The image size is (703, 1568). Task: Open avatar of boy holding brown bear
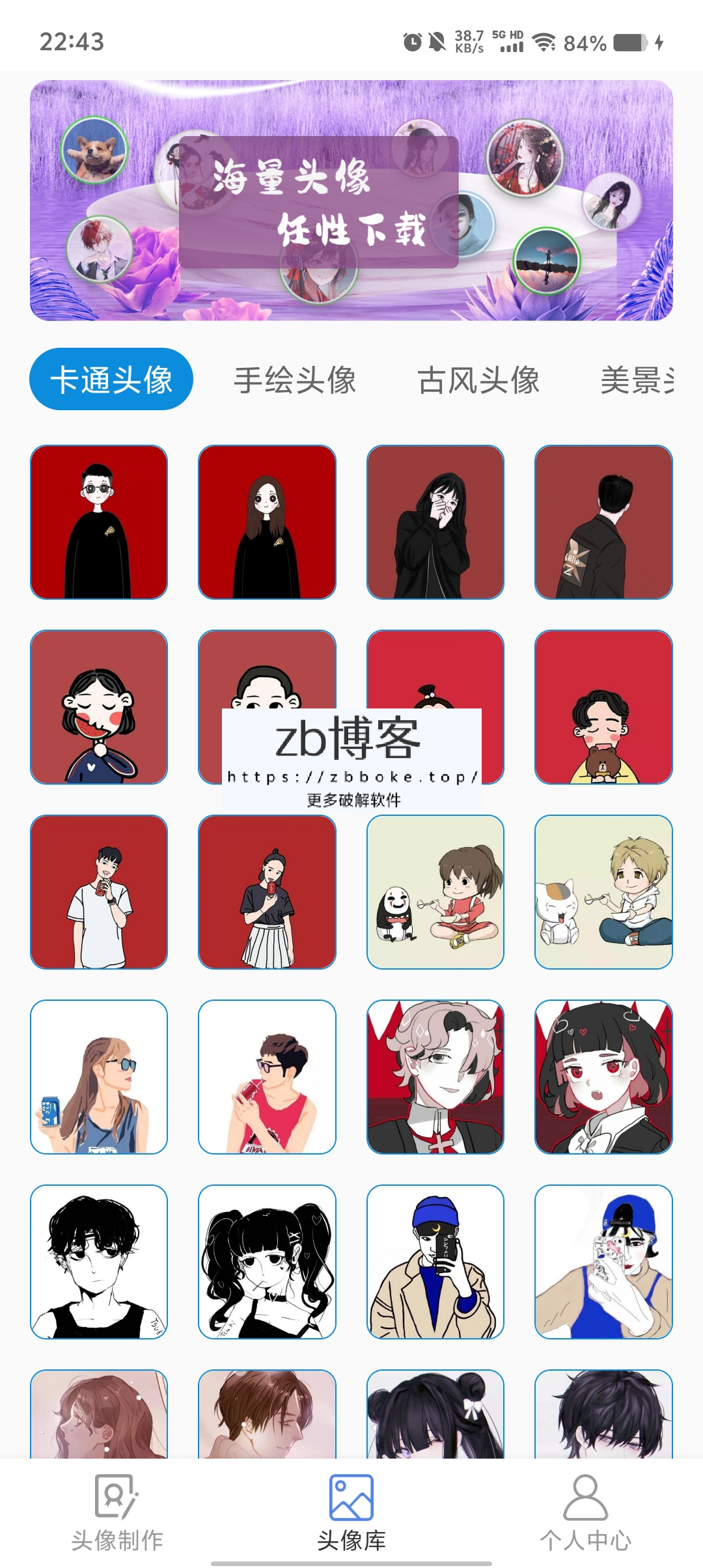tap(603, 707)
